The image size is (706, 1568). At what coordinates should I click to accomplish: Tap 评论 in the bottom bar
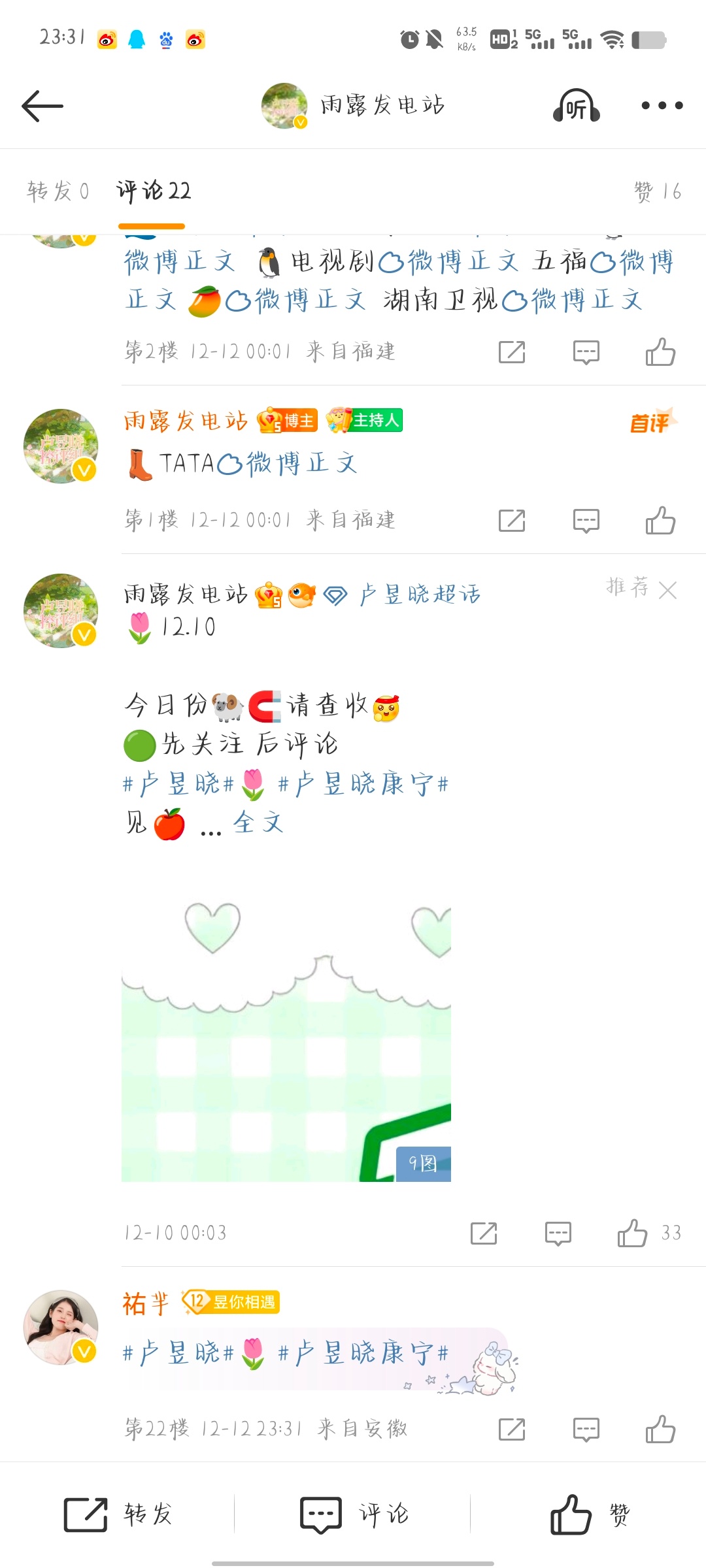[x=354, y=1514]
